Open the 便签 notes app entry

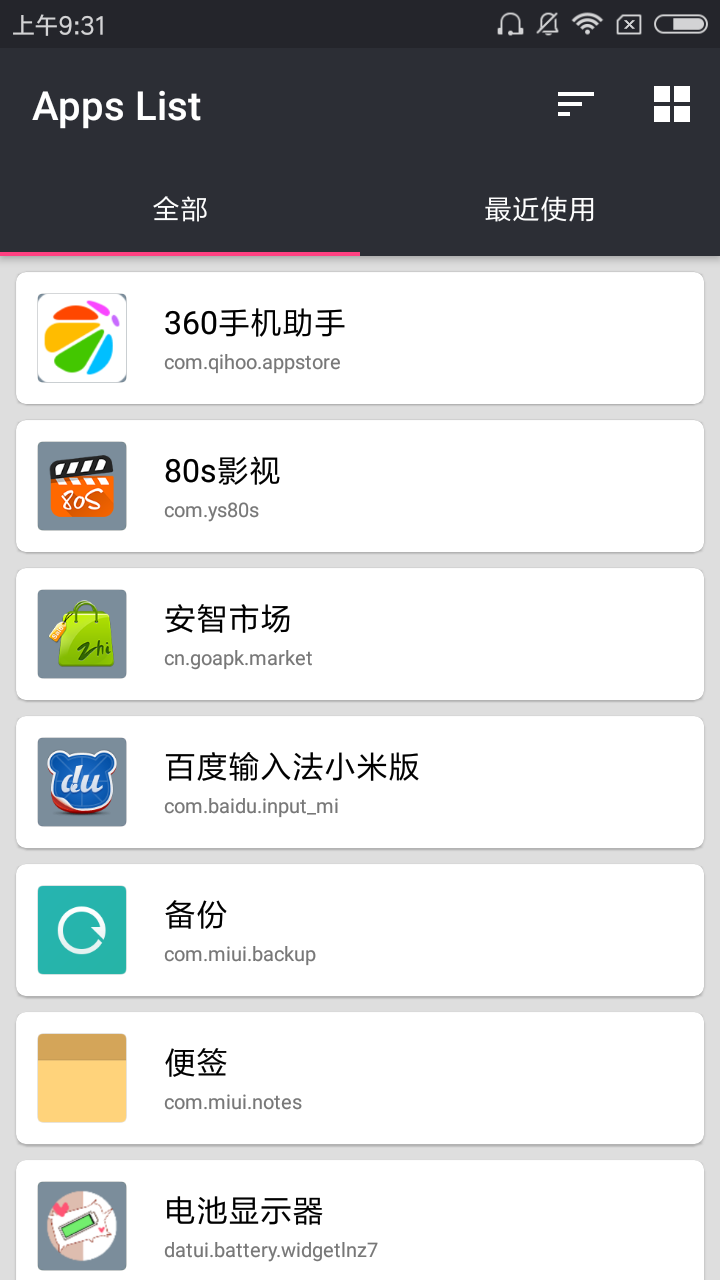point(360,1078)
